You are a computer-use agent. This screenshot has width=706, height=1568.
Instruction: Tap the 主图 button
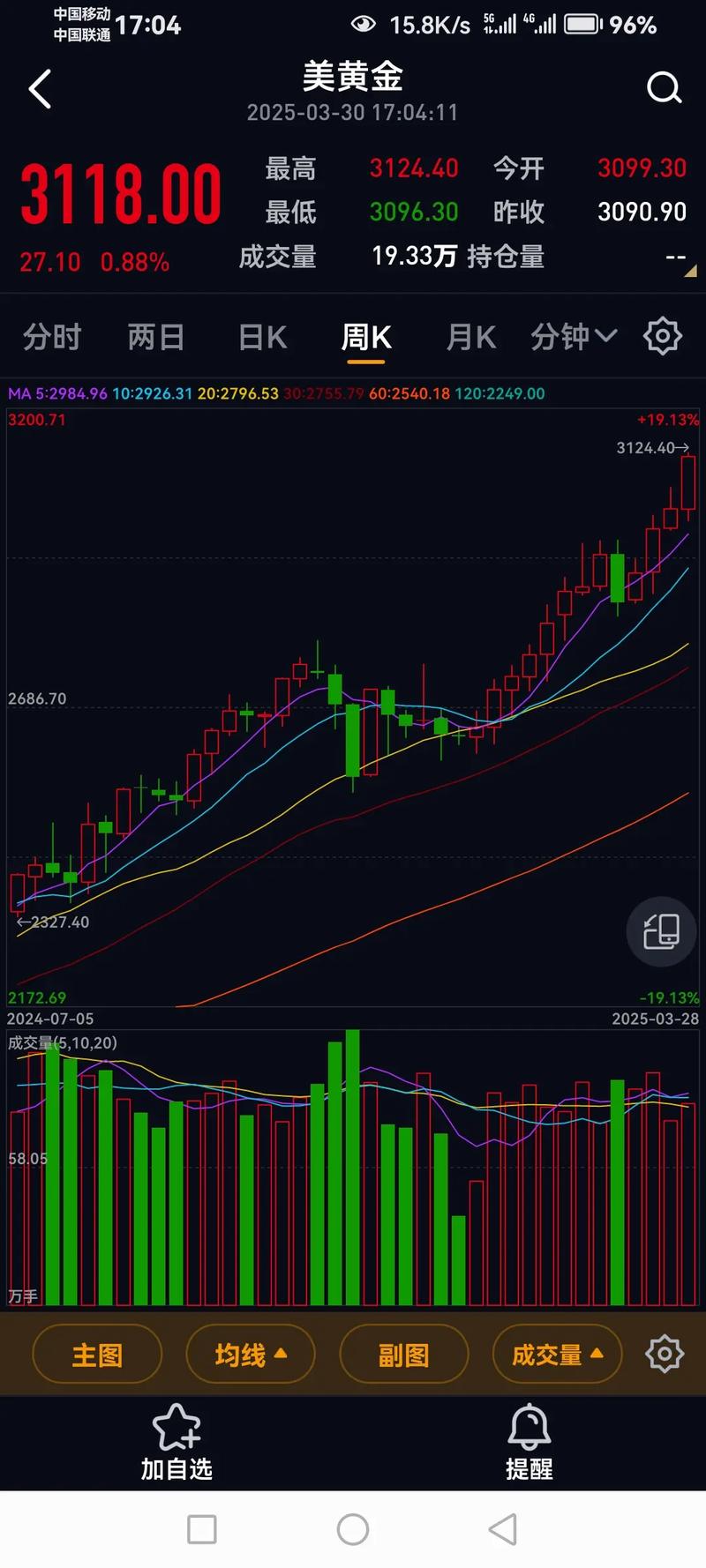click(97, 1354)
